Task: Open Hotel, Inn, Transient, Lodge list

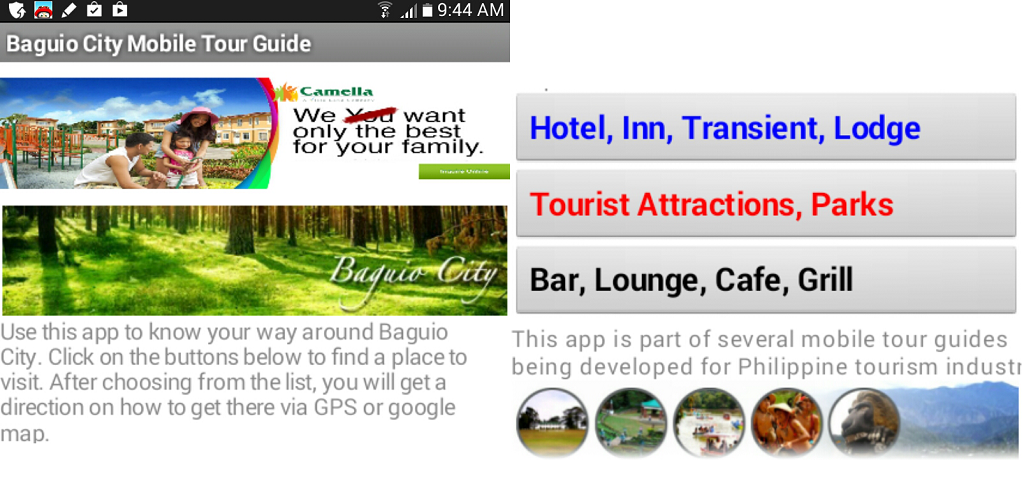Action: pos(765,128)
